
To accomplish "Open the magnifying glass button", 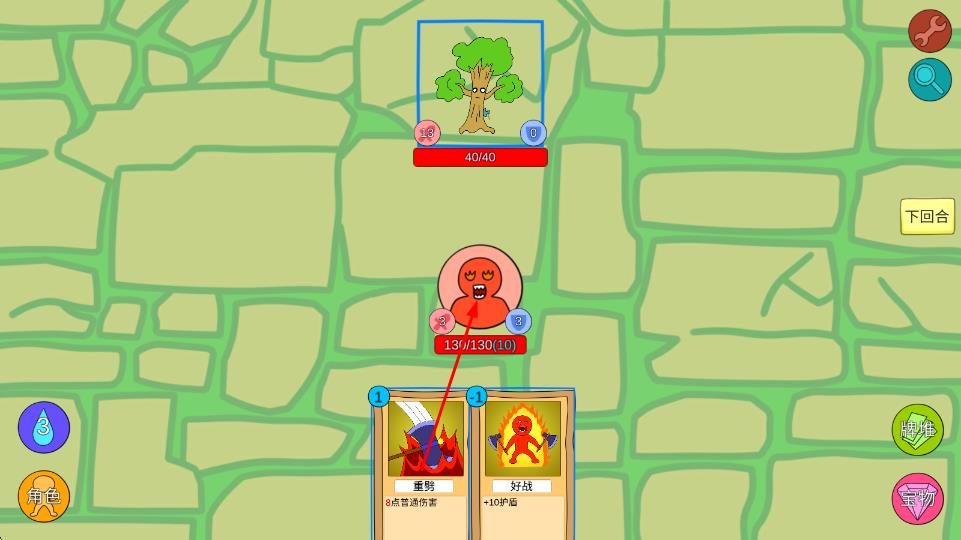I will (x=929, y=80).
